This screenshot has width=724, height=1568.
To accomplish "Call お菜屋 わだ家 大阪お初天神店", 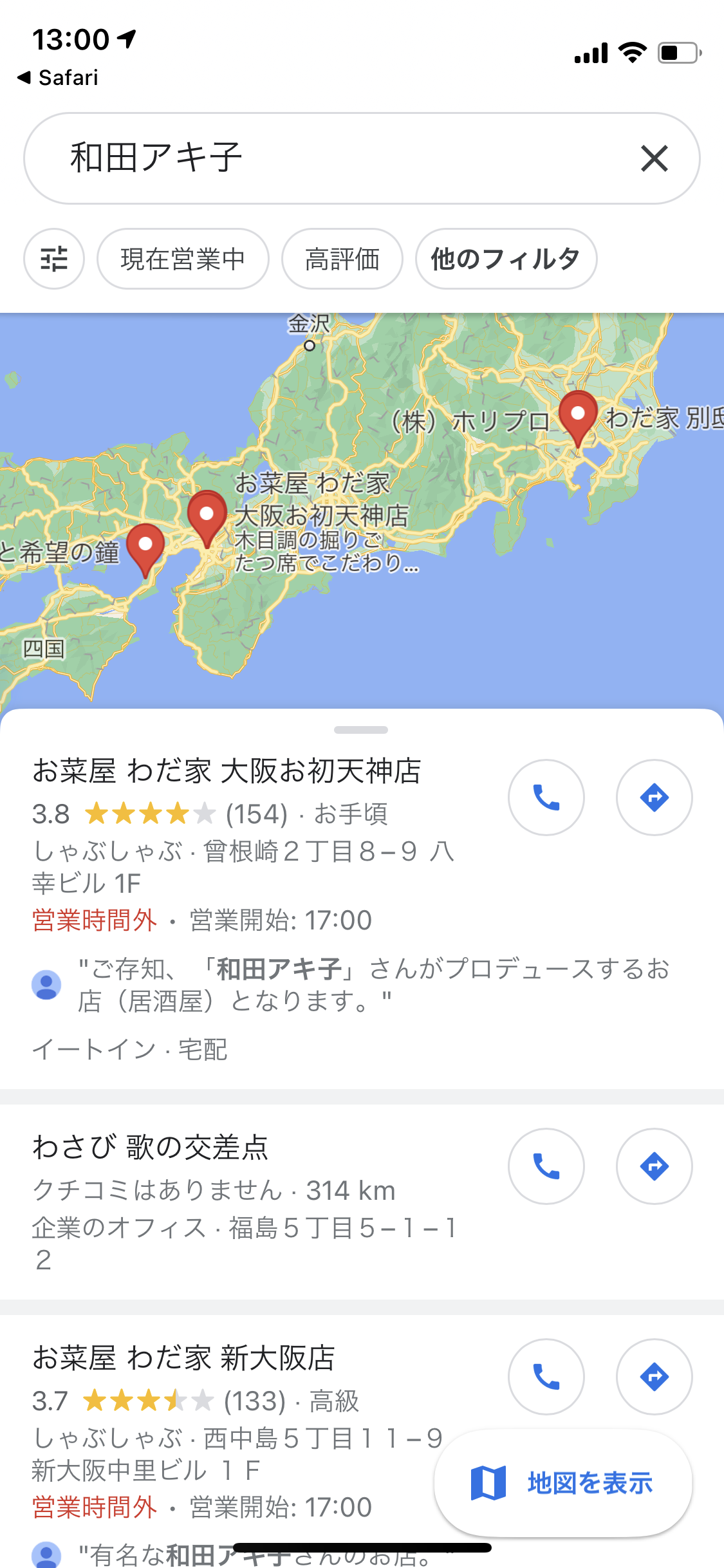I will [546, 798].
